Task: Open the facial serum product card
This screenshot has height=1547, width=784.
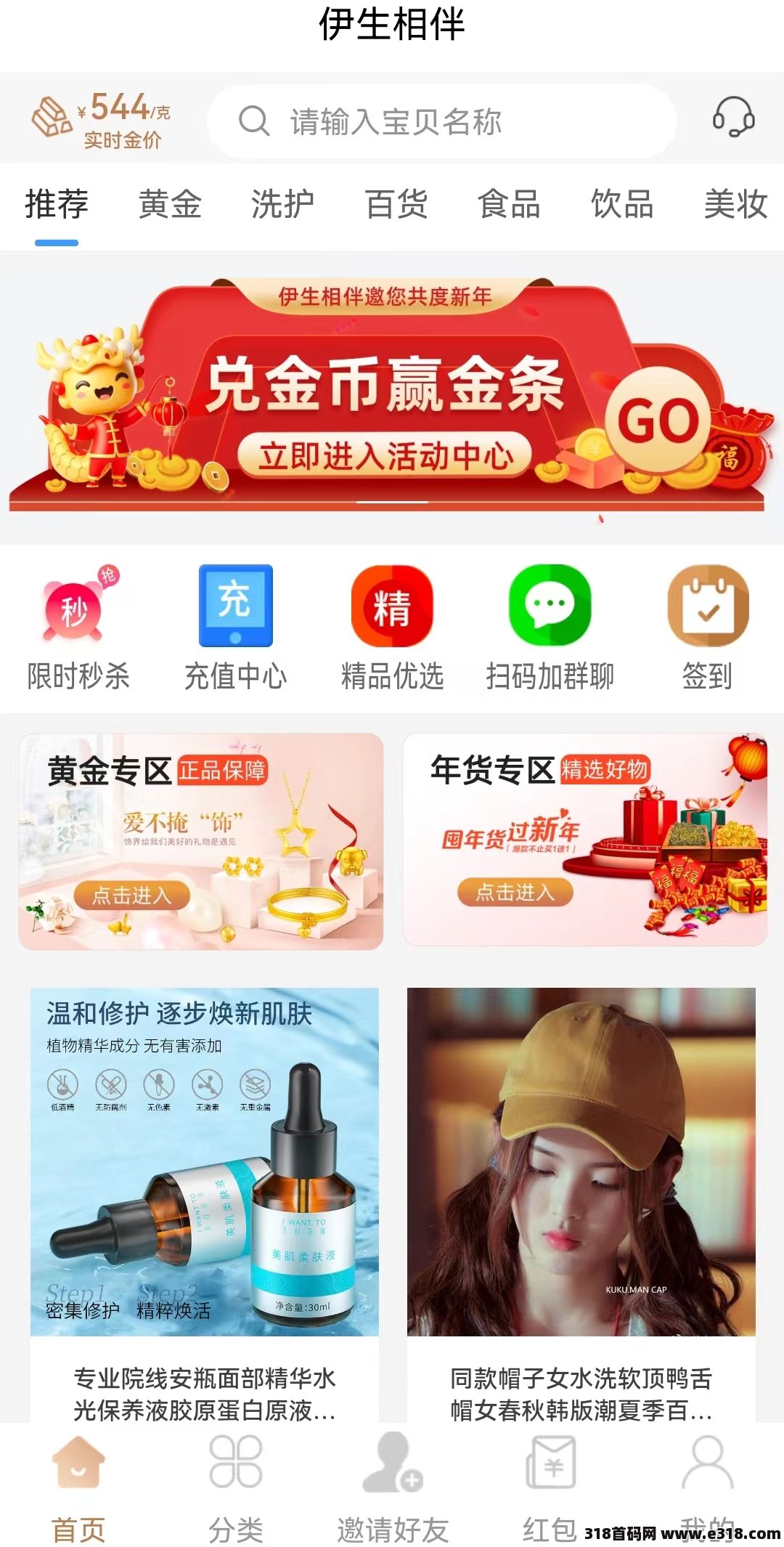Action: tap(205, 1198)
